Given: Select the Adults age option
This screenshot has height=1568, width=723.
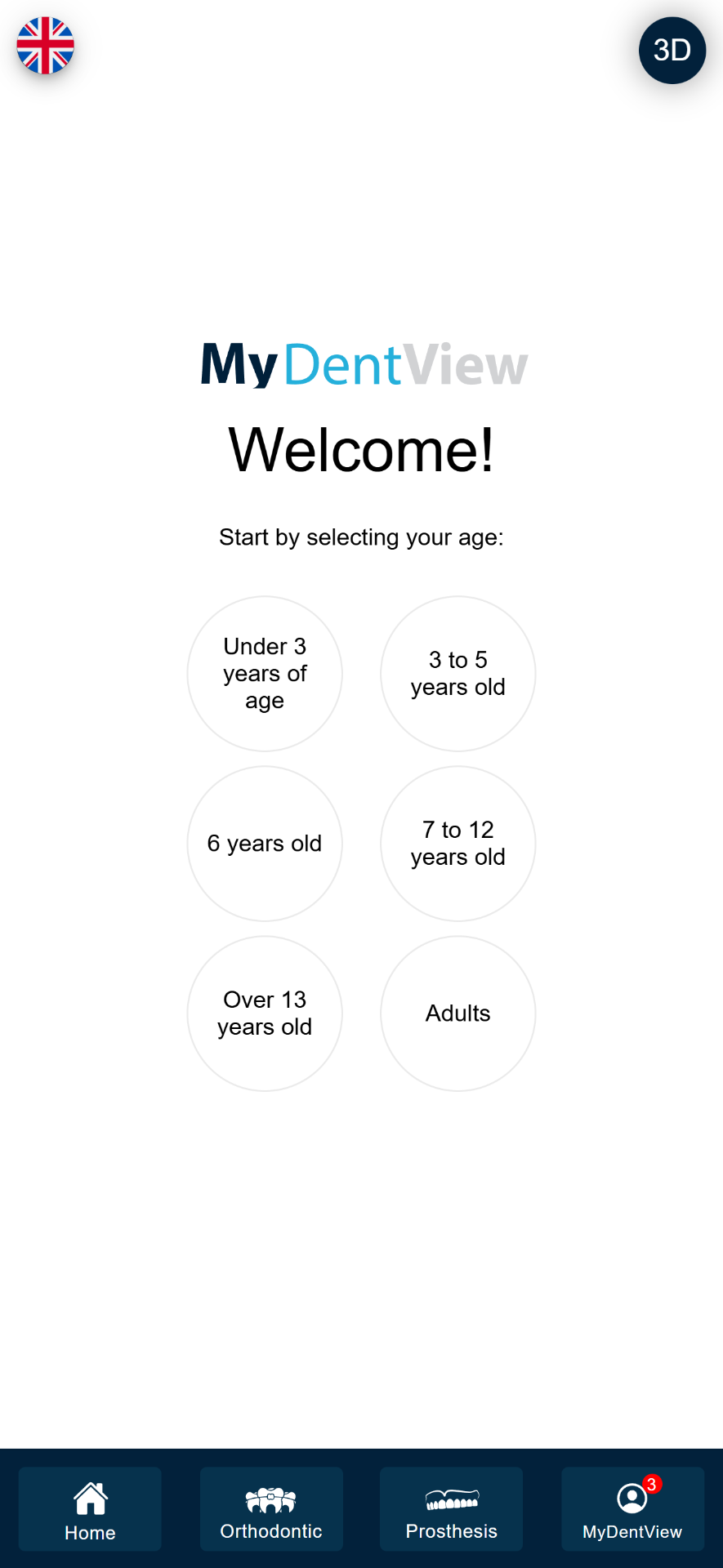Looking at the screenshot, I should [457, 1013].
